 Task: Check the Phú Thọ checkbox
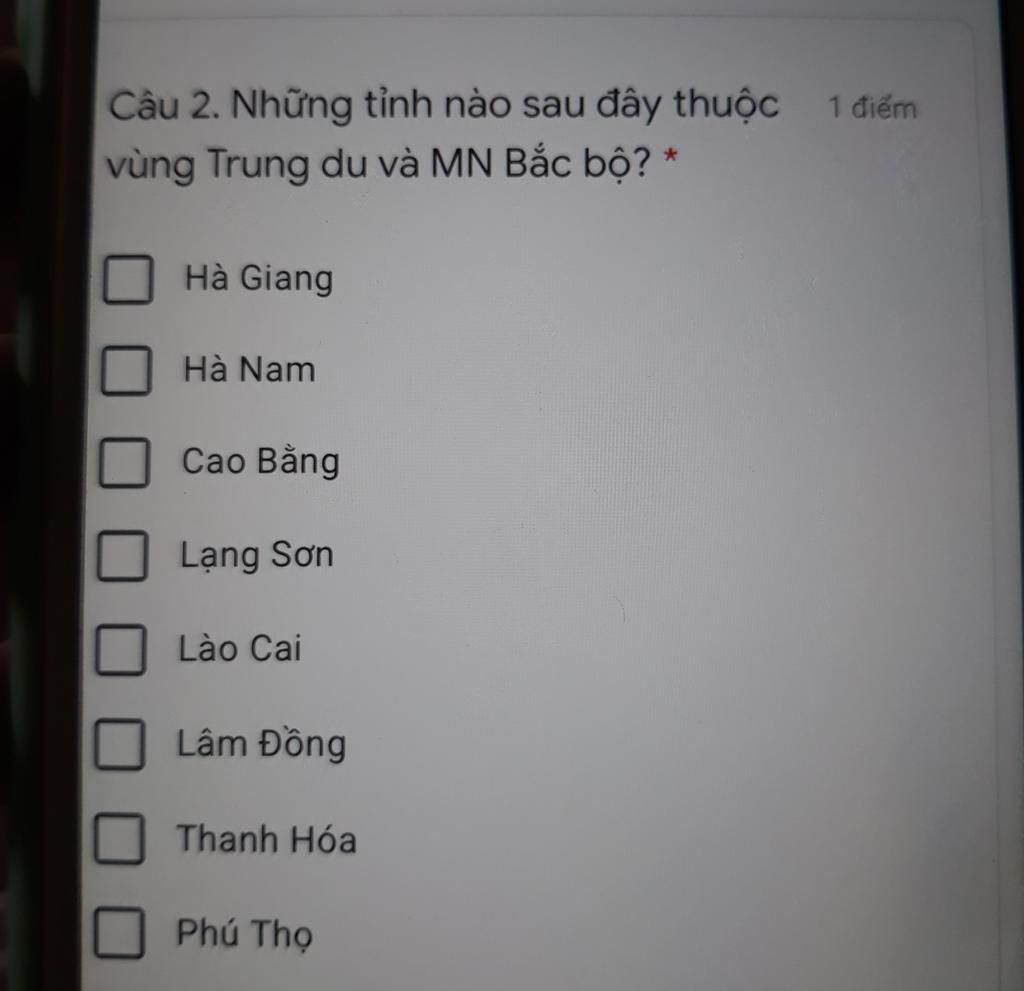point(118,933)
